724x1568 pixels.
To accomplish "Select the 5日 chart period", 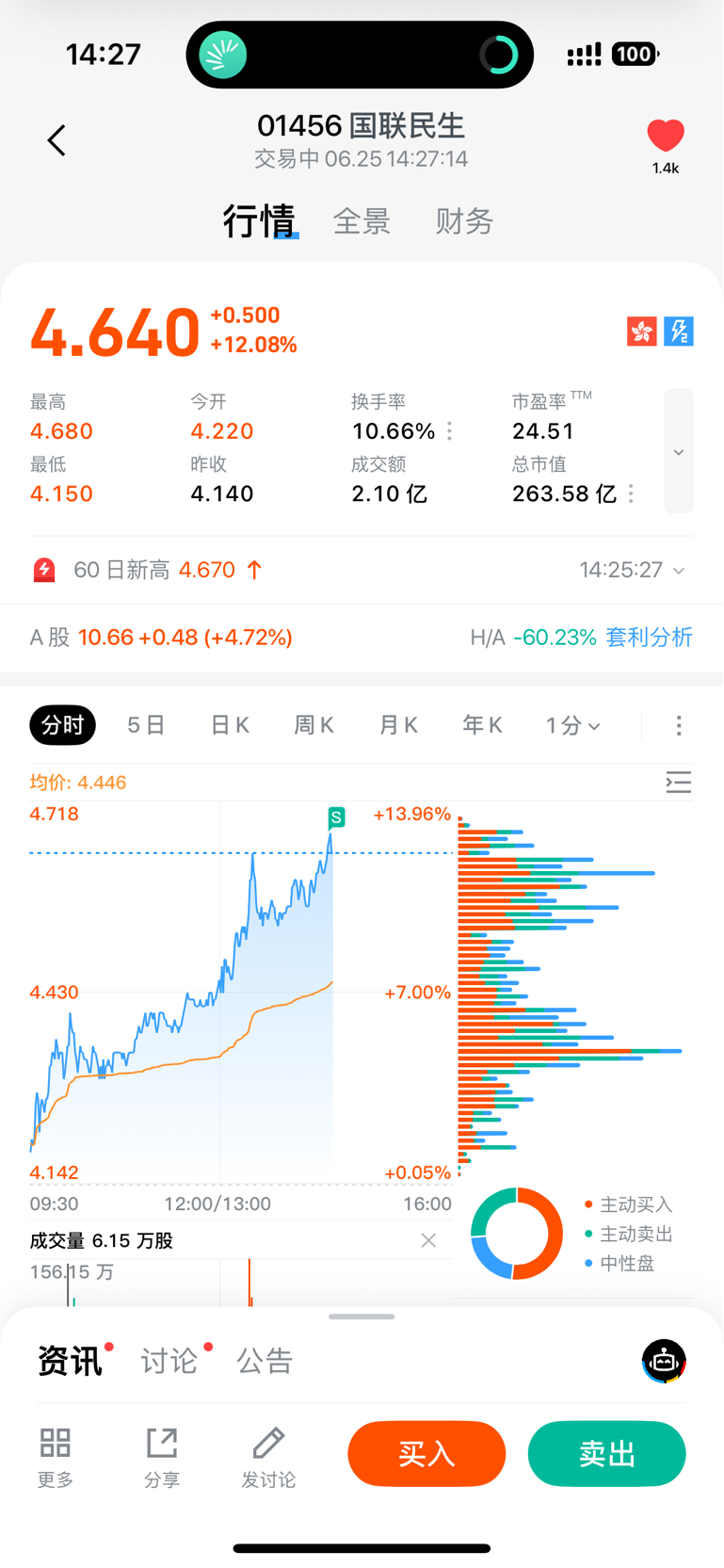I will (146, 725).
